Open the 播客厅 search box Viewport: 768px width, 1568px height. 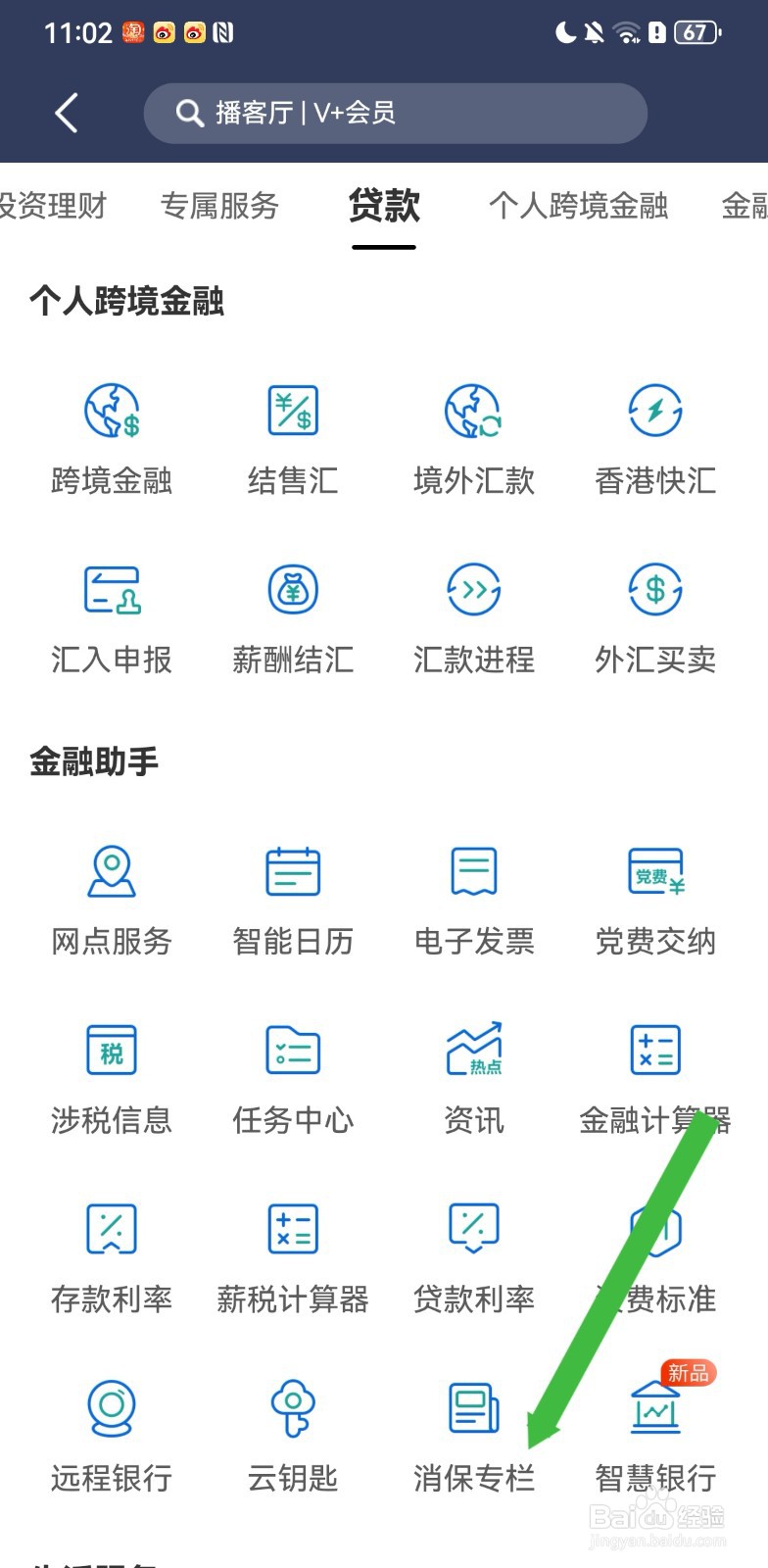click(395, 113)
